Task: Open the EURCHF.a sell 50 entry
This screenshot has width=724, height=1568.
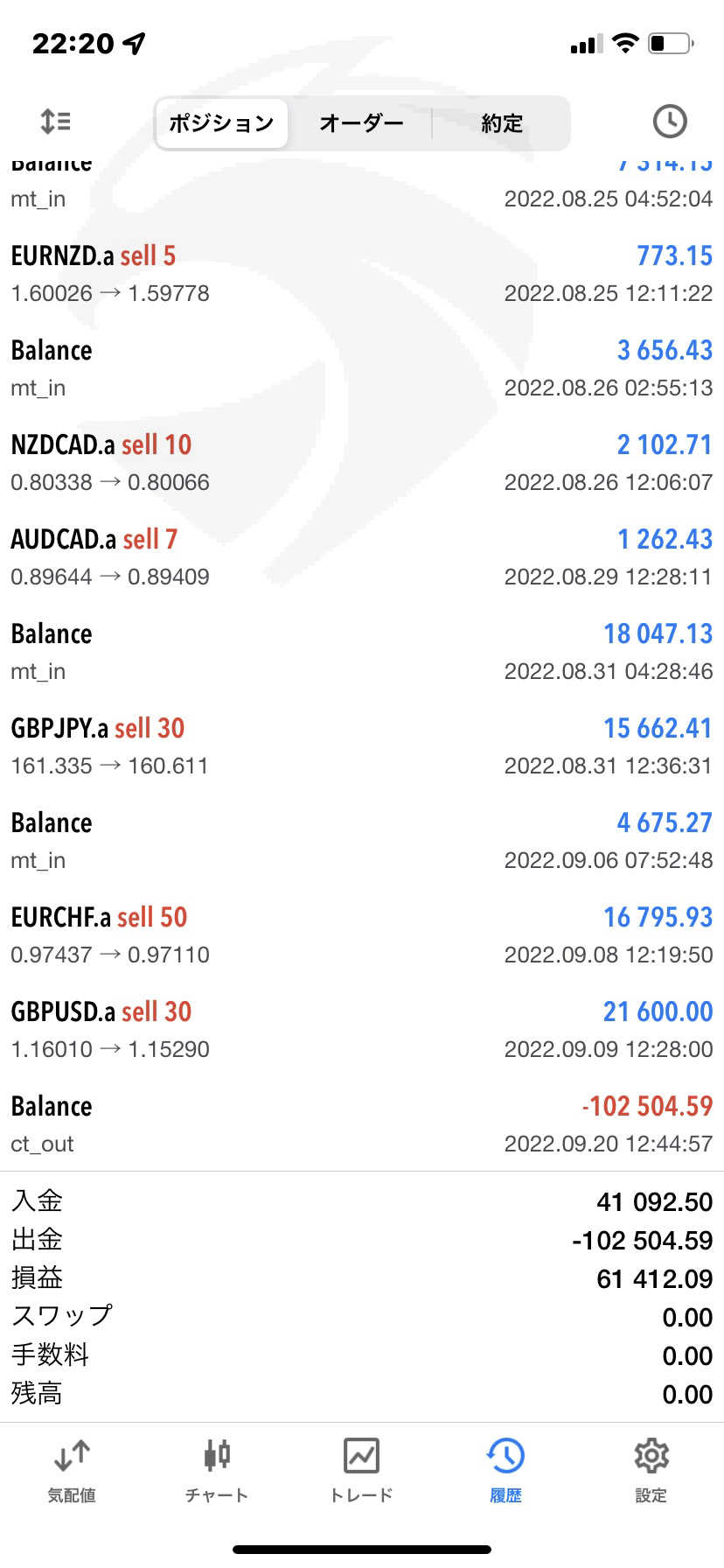Action: (x=362, y=934)
